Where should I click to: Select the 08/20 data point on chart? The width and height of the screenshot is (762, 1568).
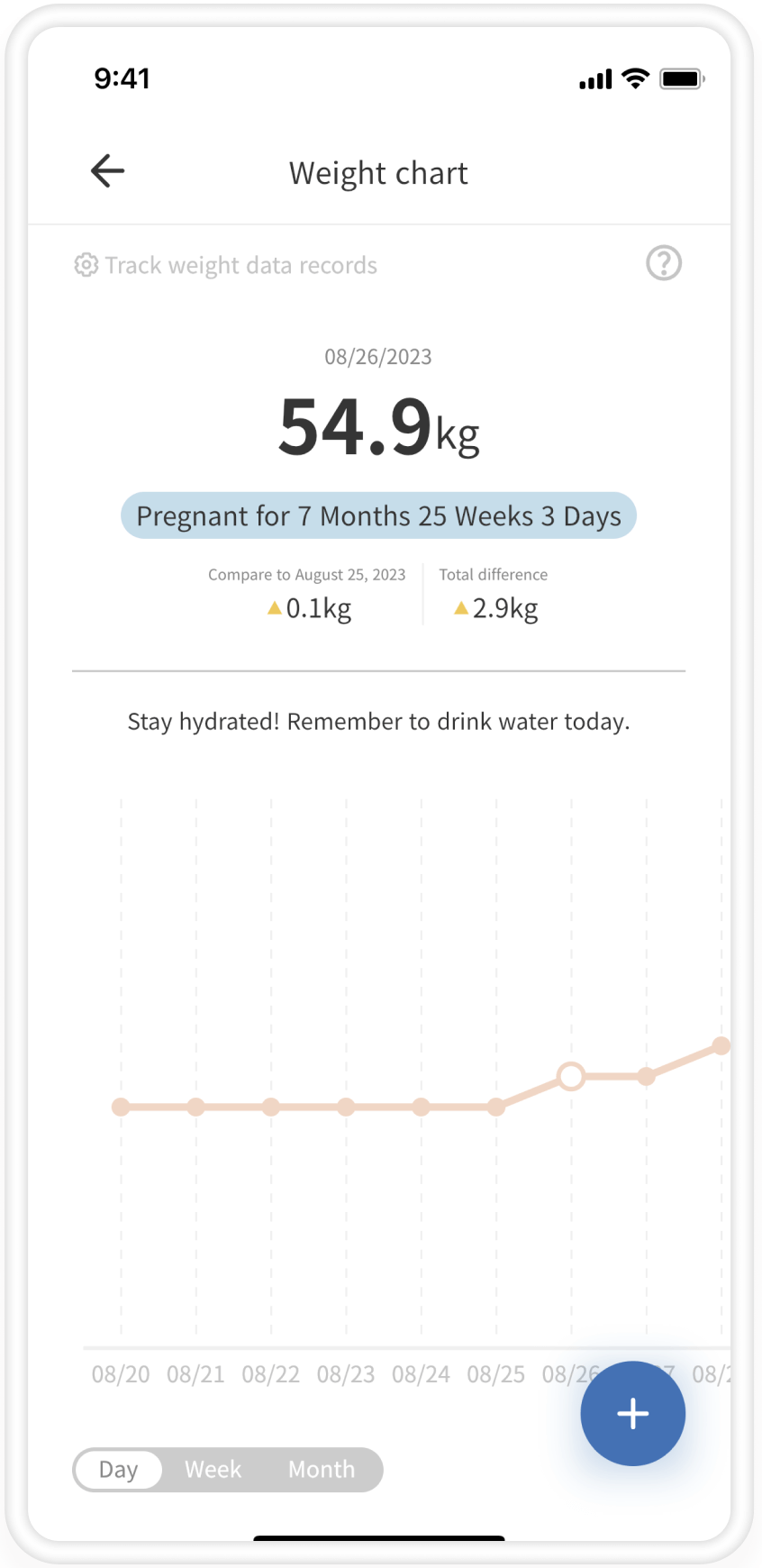[121, 1107]
